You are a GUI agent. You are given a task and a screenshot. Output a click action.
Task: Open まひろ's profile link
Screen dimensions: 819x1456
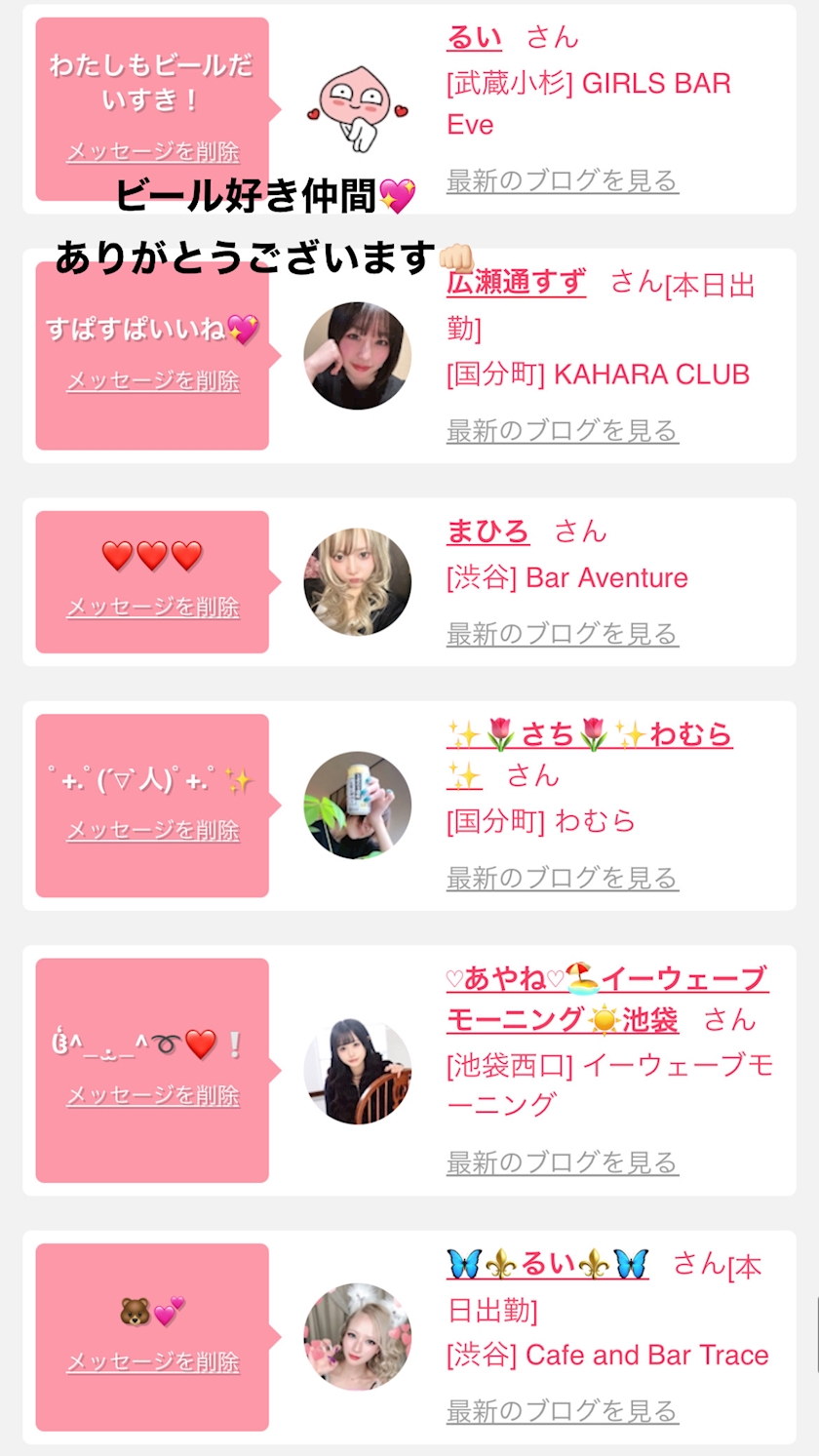[487, 531]
